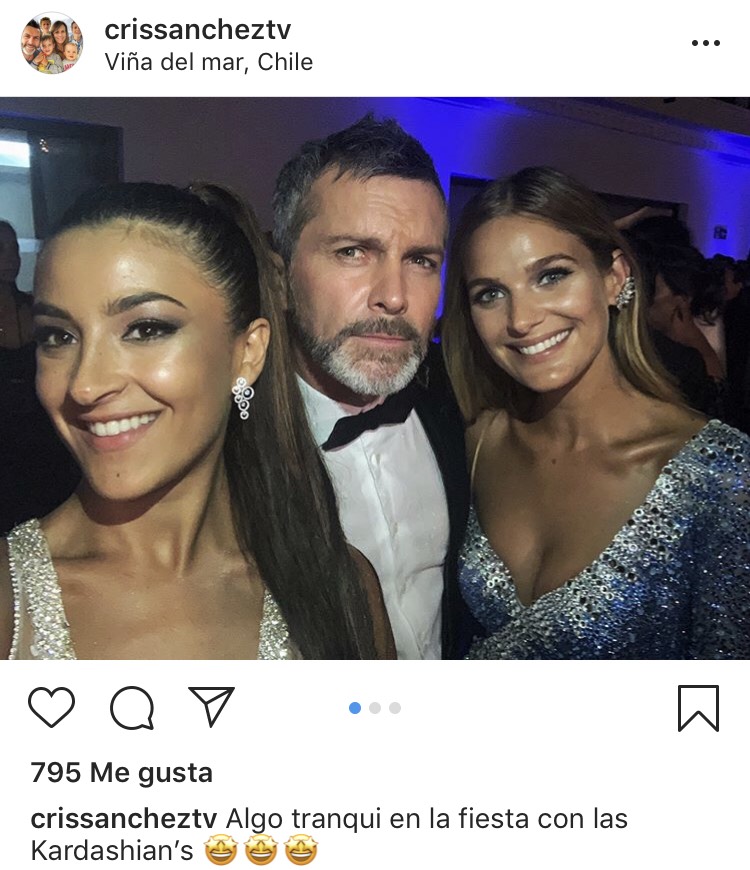
Task: Open the crissancheztv username in the post header
Action: [x=197, y=29]
